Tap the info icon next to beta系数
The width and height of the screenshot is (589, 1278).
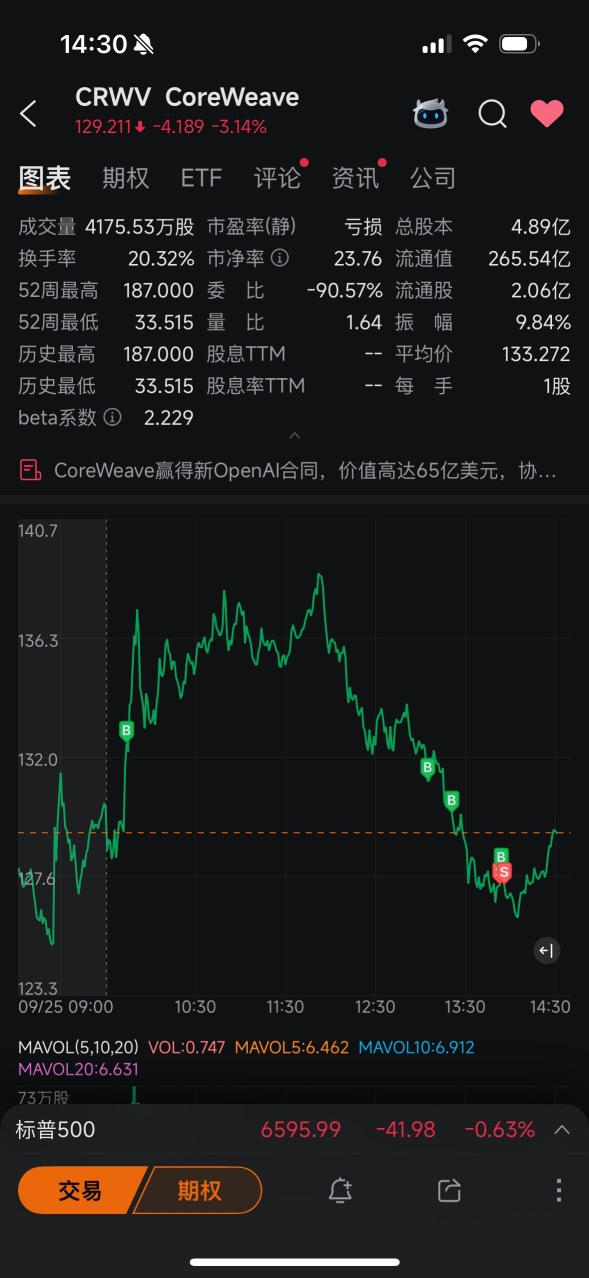tap(113, 417)
